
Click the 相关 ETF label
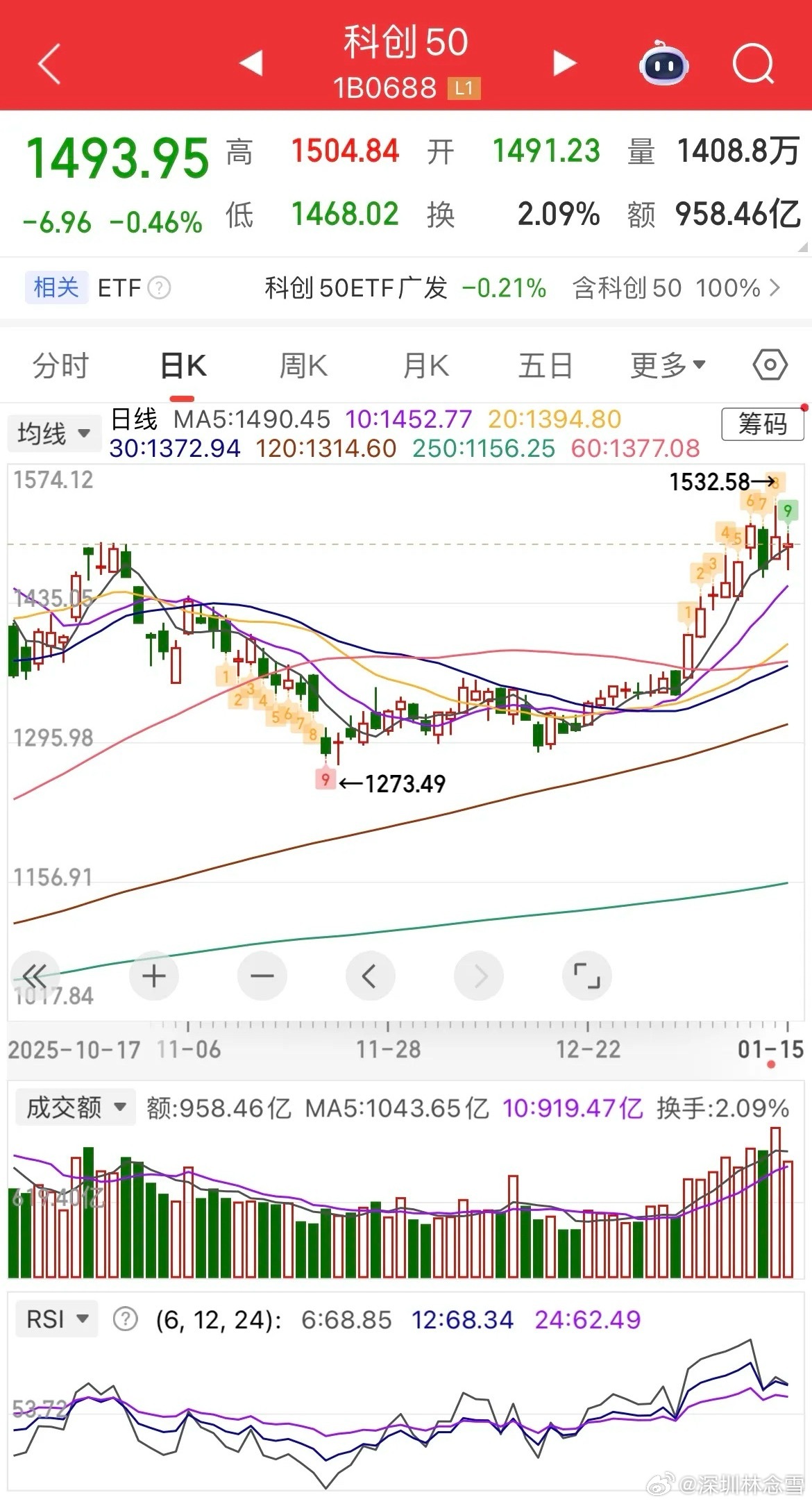58,287
